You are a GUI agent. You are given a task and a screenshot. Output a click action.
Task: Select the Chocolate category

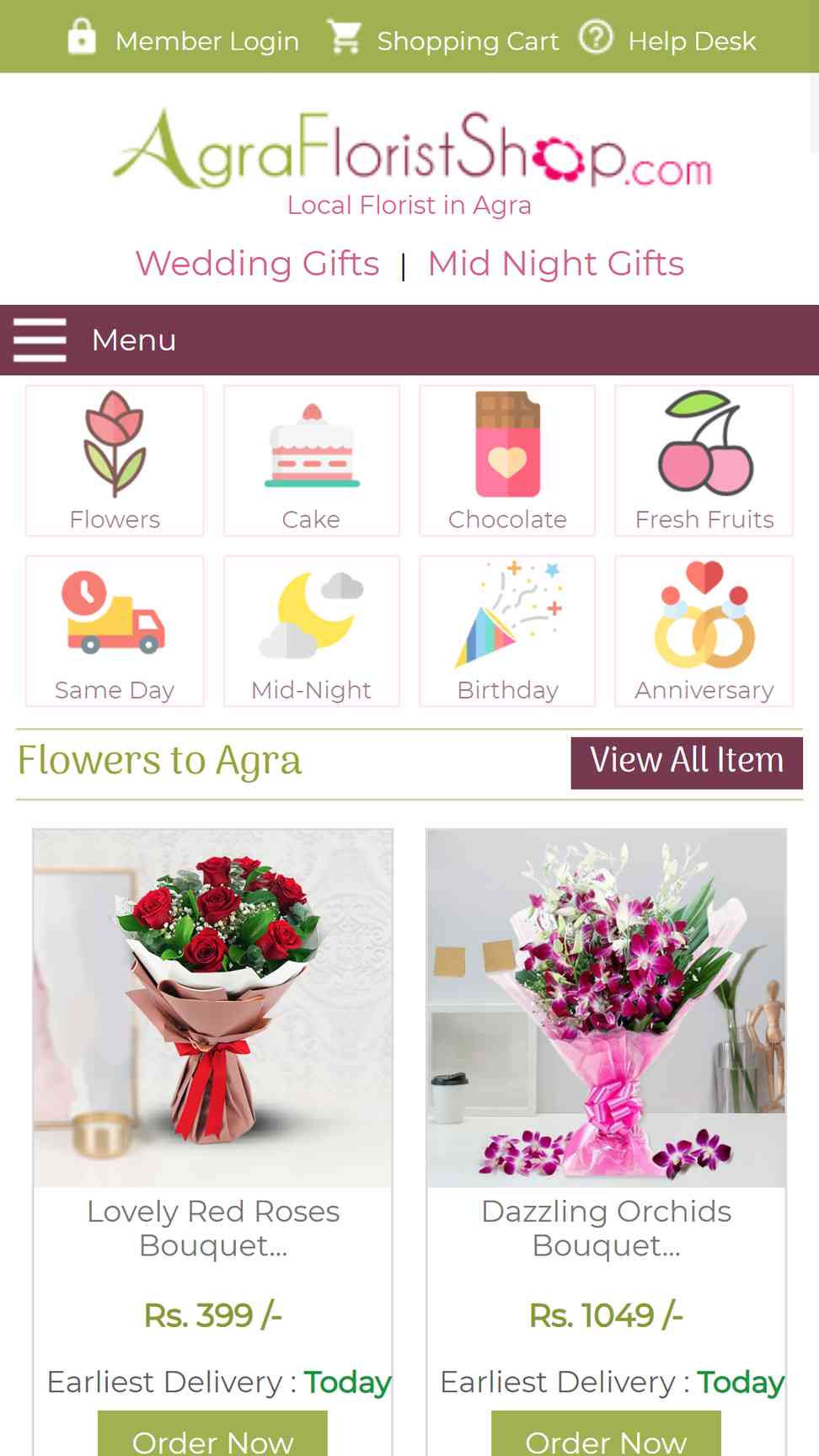pyautogui.click(x=507, y=461)
